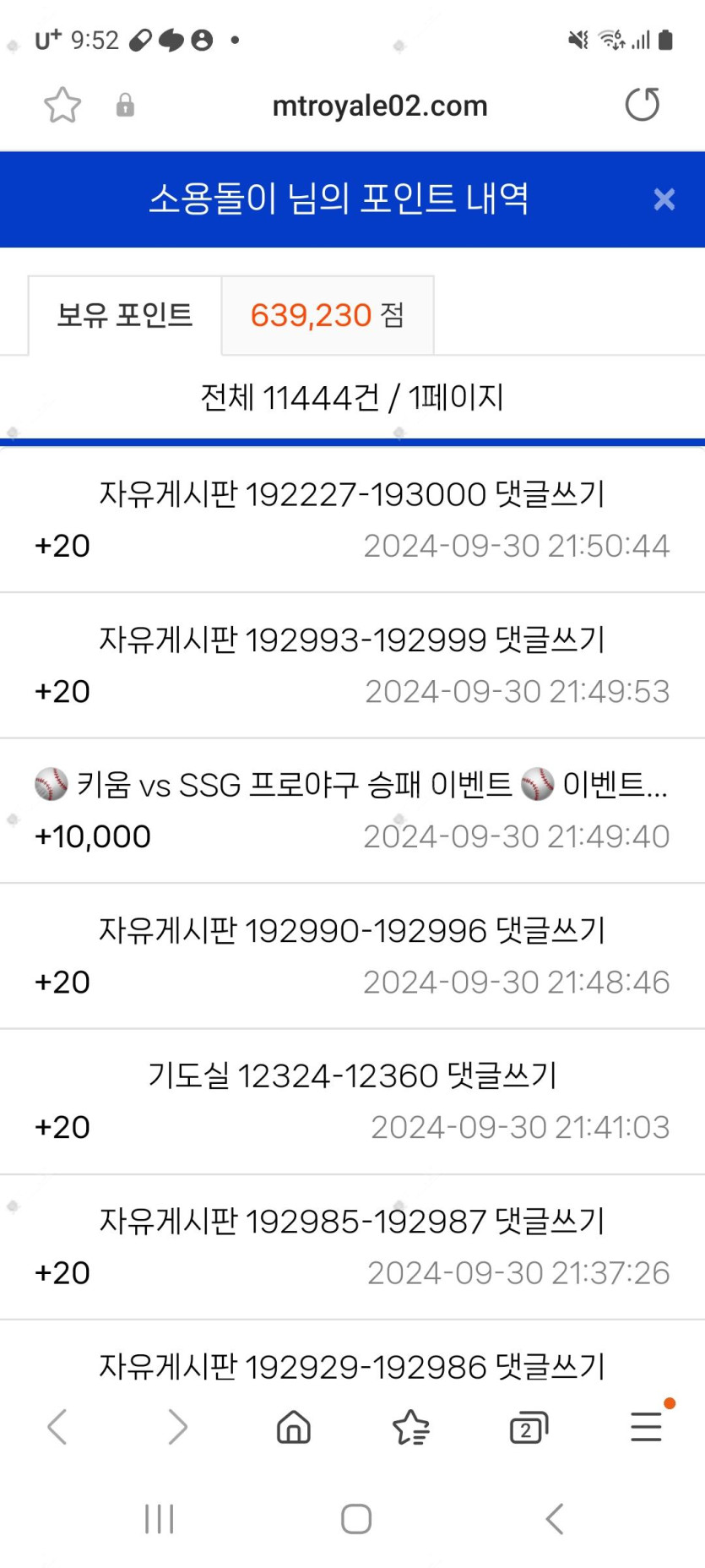Open the system recent apps view
The image size is (705, 1568).
[x=159, y=1518]
